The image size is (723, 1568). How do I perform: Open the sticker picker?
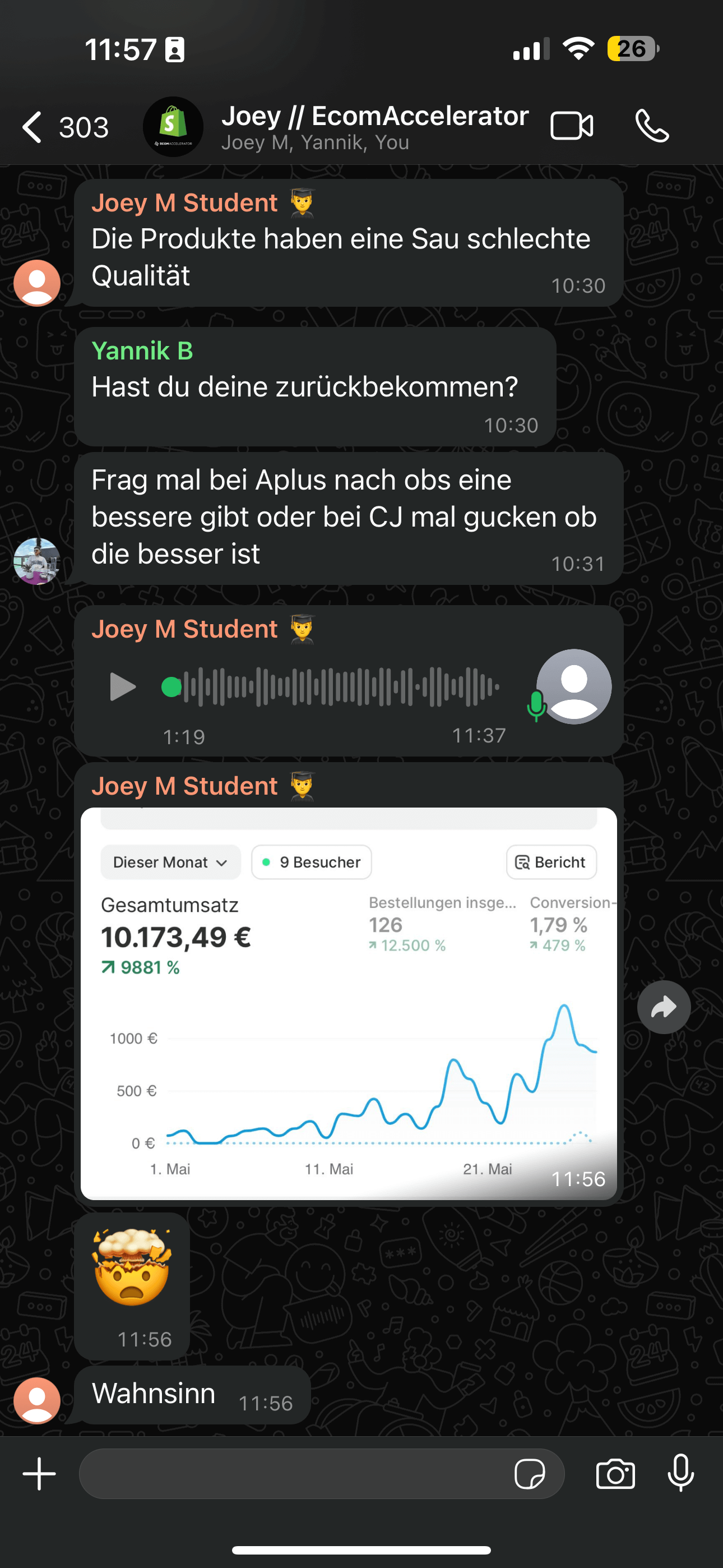click(x=530, y=1474)
